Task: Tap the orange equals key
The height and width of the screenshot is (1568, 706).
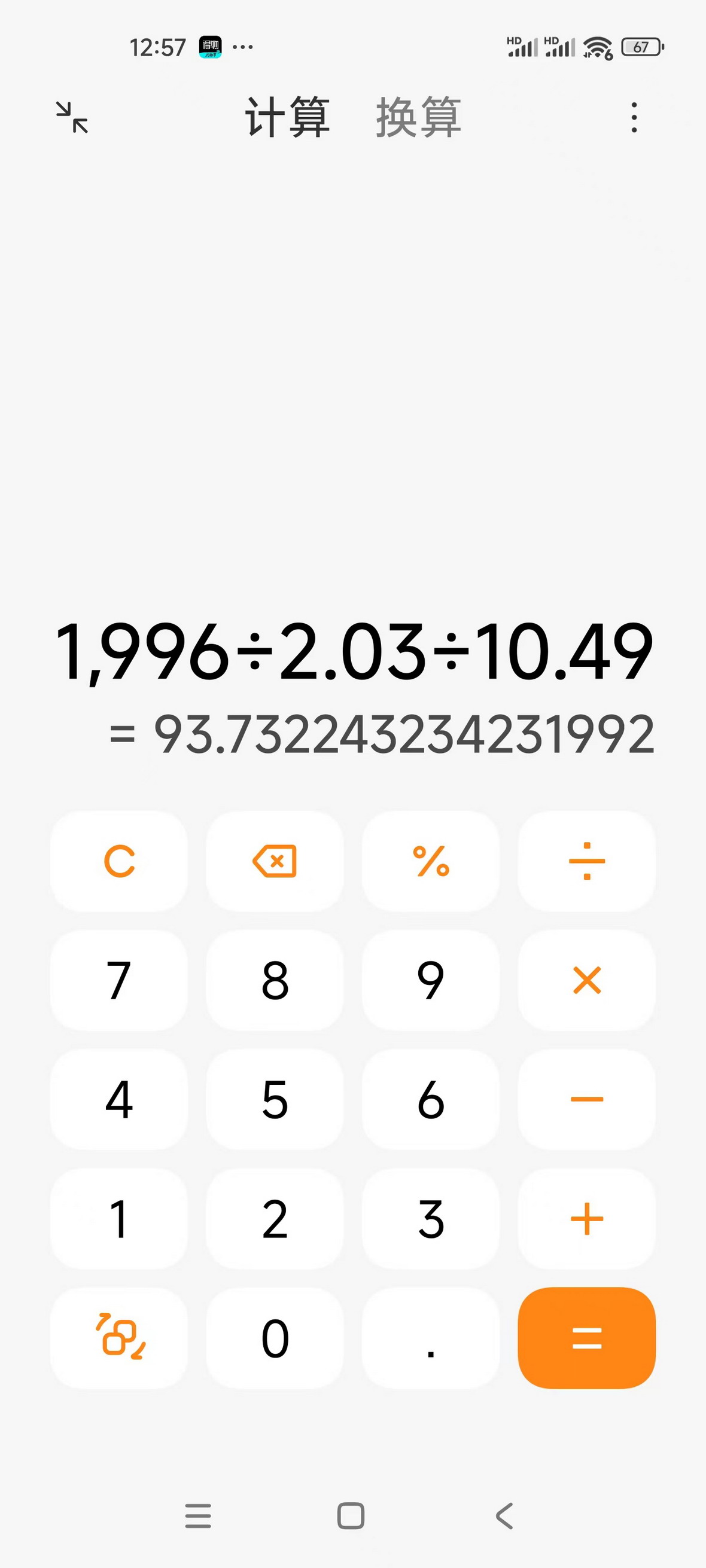Action: point(586,1338)
